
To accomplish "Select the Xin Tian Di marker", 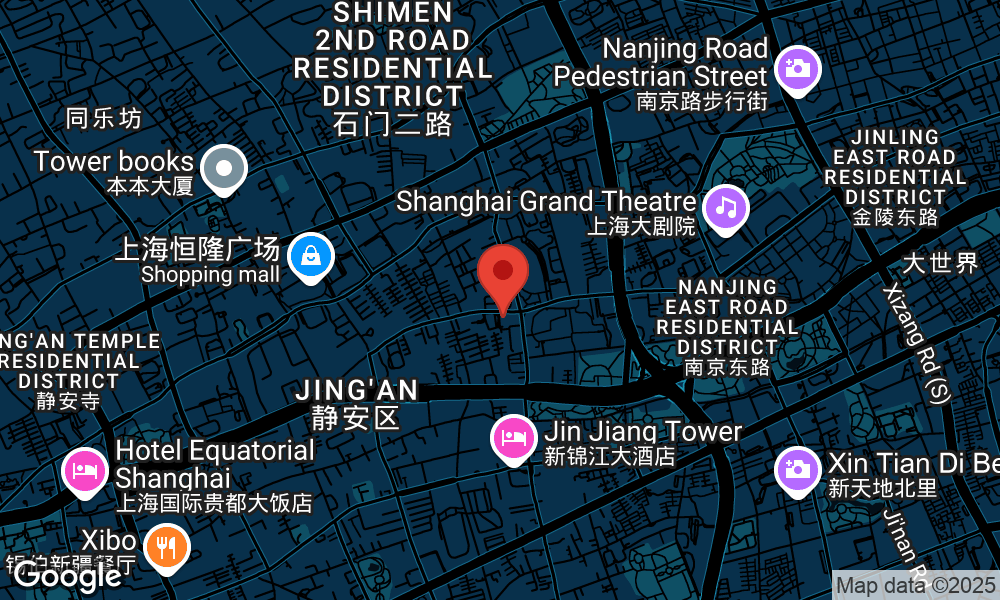I will pos(797,470).
